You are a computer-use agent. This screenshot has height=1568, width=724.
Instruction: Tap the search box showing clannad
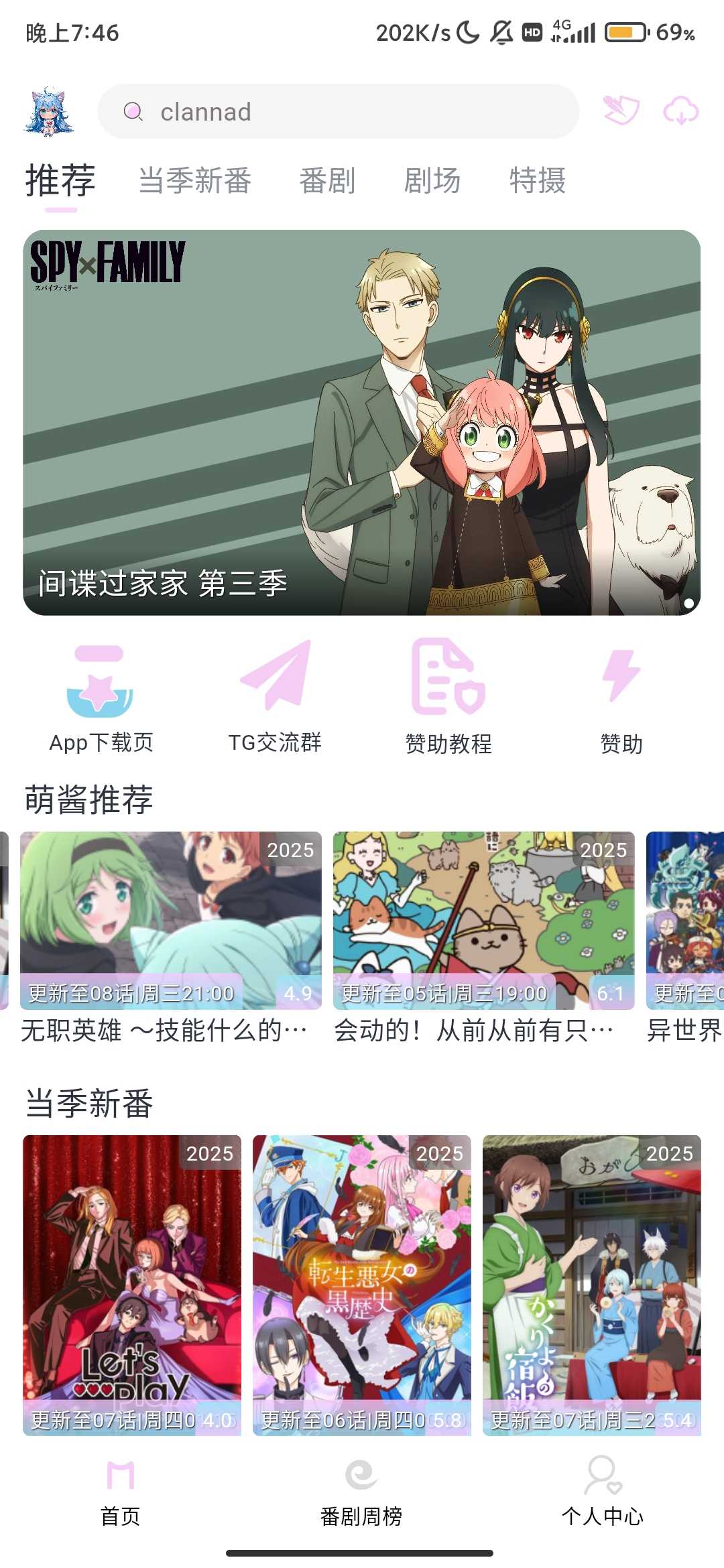click(339, 111)
